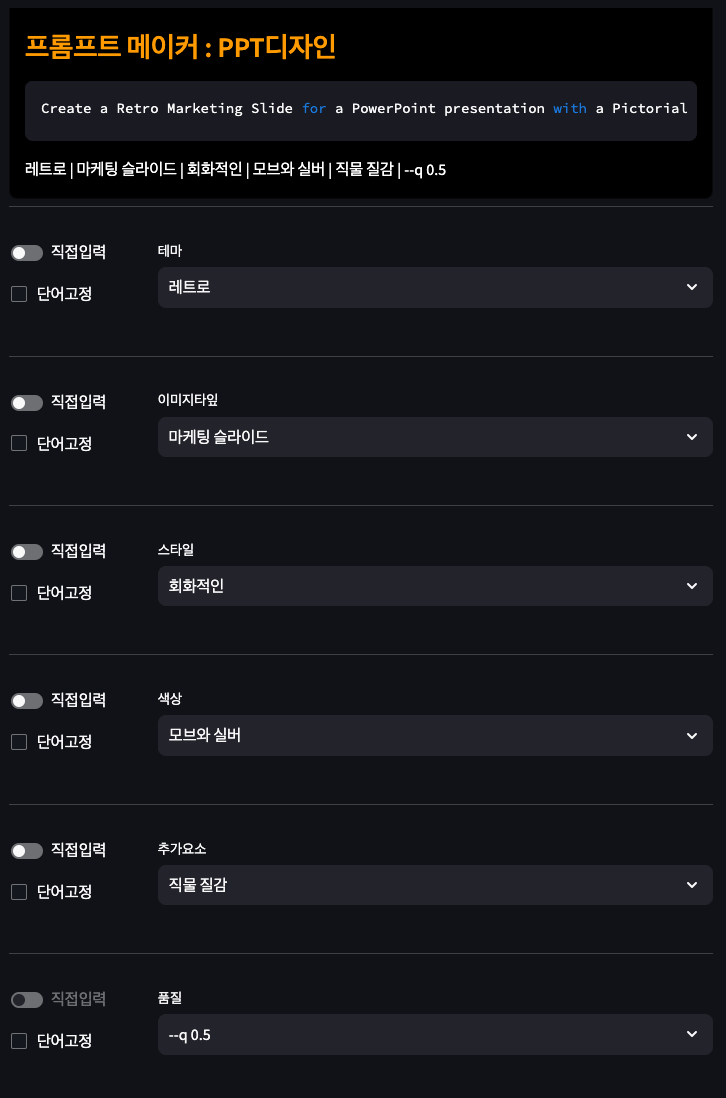Check 단어고정 checkbox for 색상
This screenshot has width=726, height=1098.
17,742
